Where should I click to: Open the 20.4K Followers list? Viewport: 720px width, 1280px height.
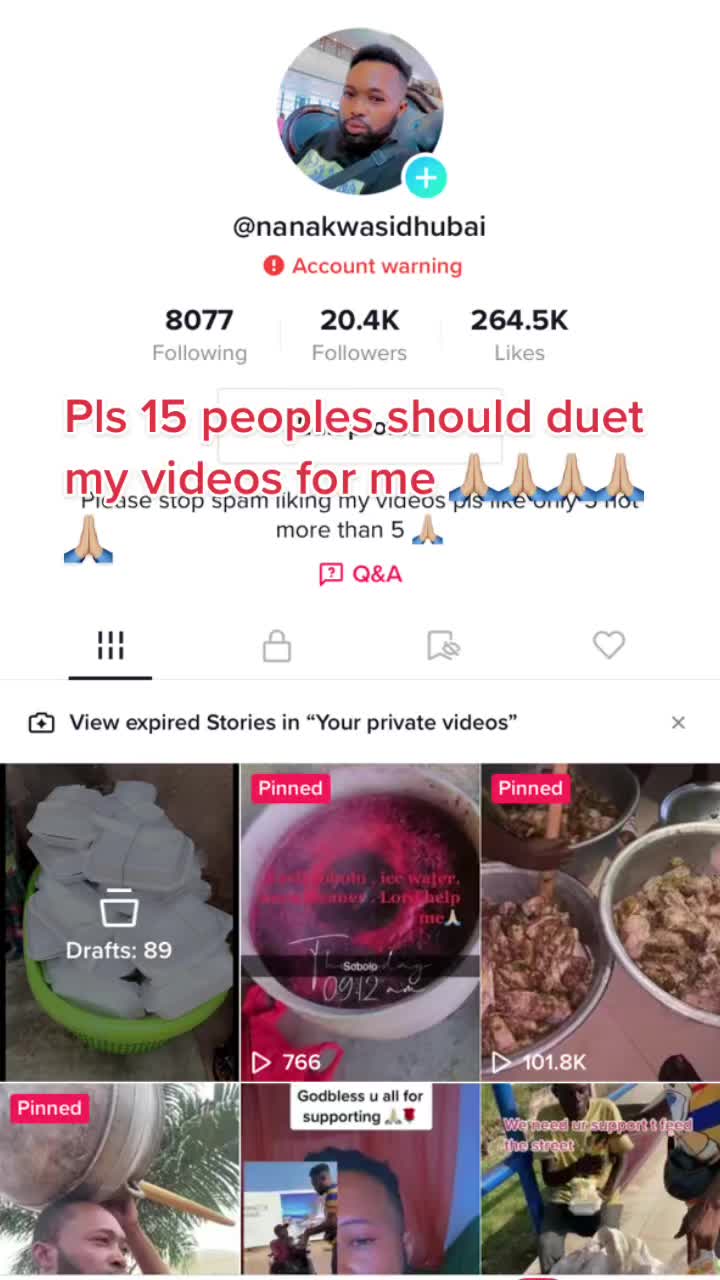point(359,335)
